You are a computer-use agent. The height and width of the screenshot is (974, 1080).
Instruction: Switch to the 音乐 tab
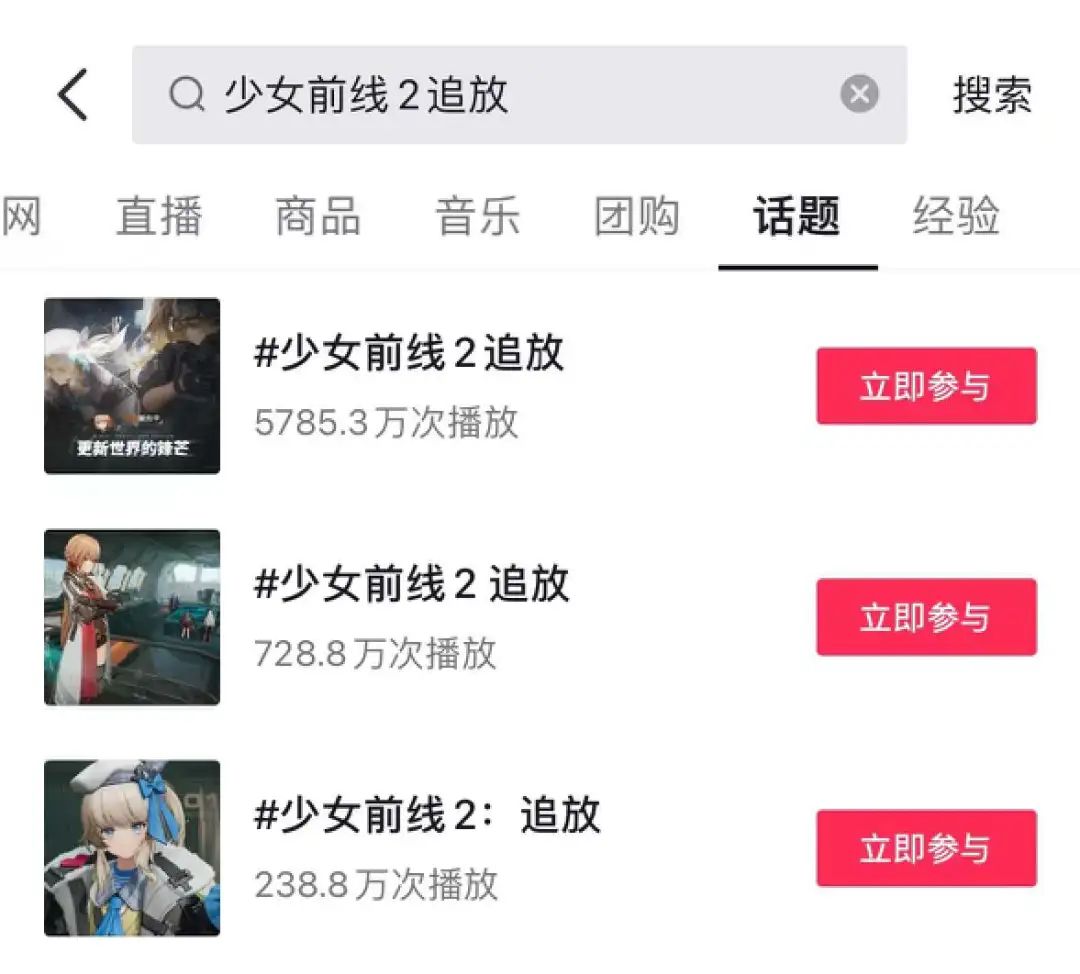pos(477,217)
